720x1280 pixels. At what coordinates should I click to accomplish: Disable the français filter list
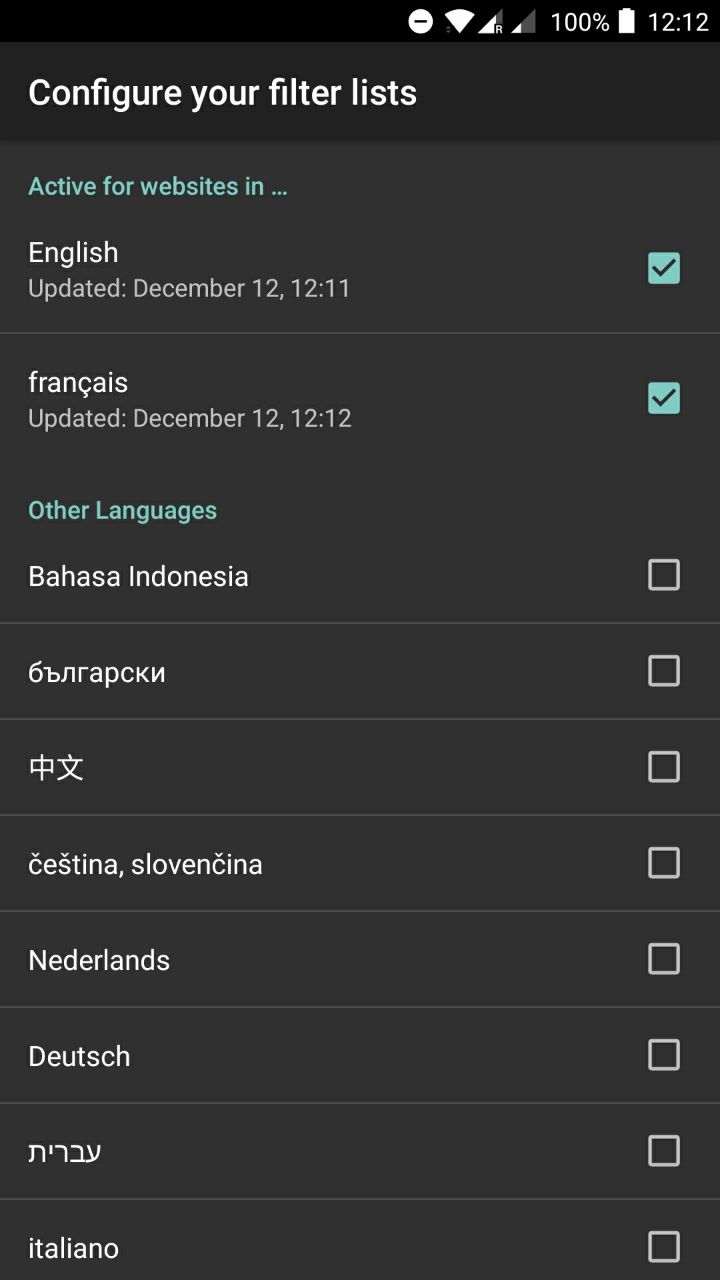664,398
